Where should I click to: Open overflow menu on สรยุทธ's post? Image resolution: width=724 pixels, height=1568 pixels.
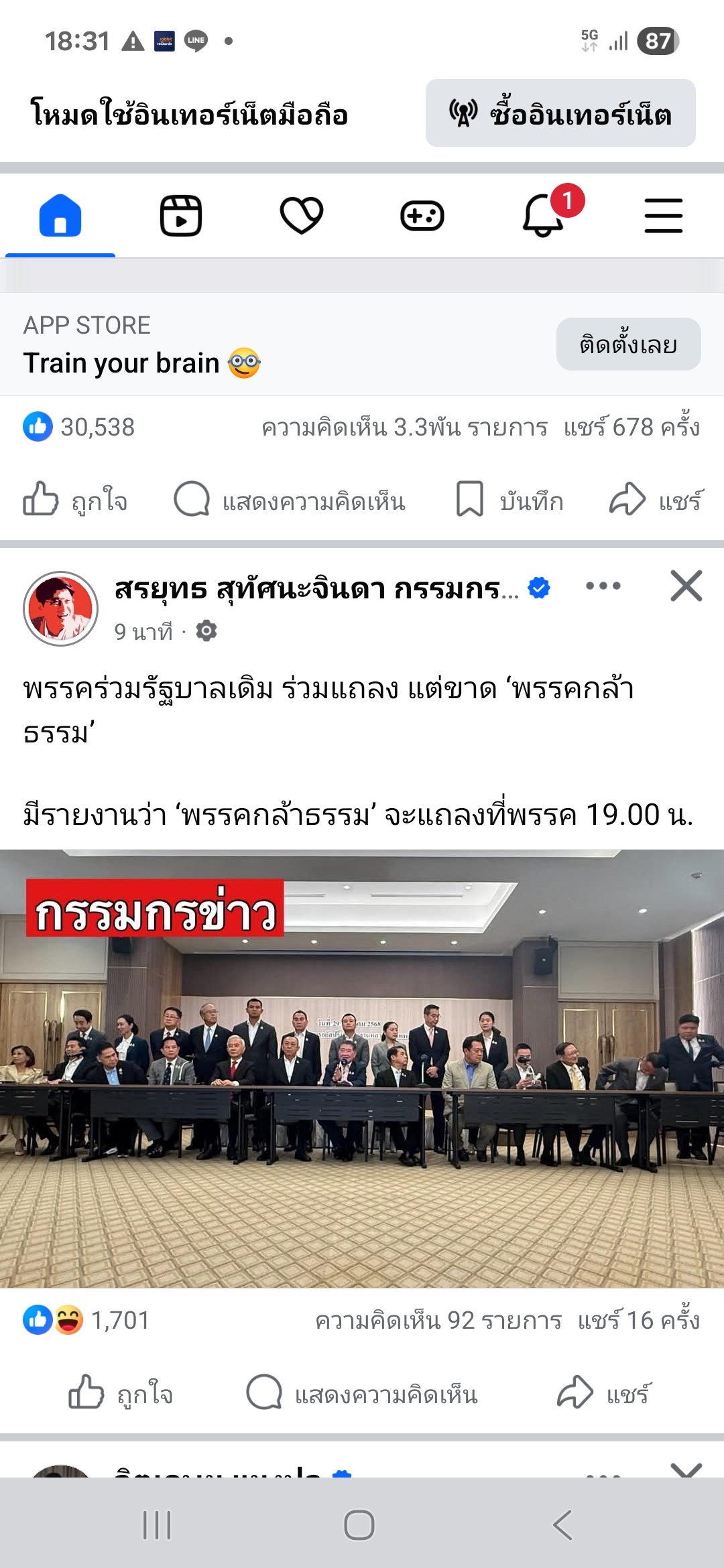point(603,586)
